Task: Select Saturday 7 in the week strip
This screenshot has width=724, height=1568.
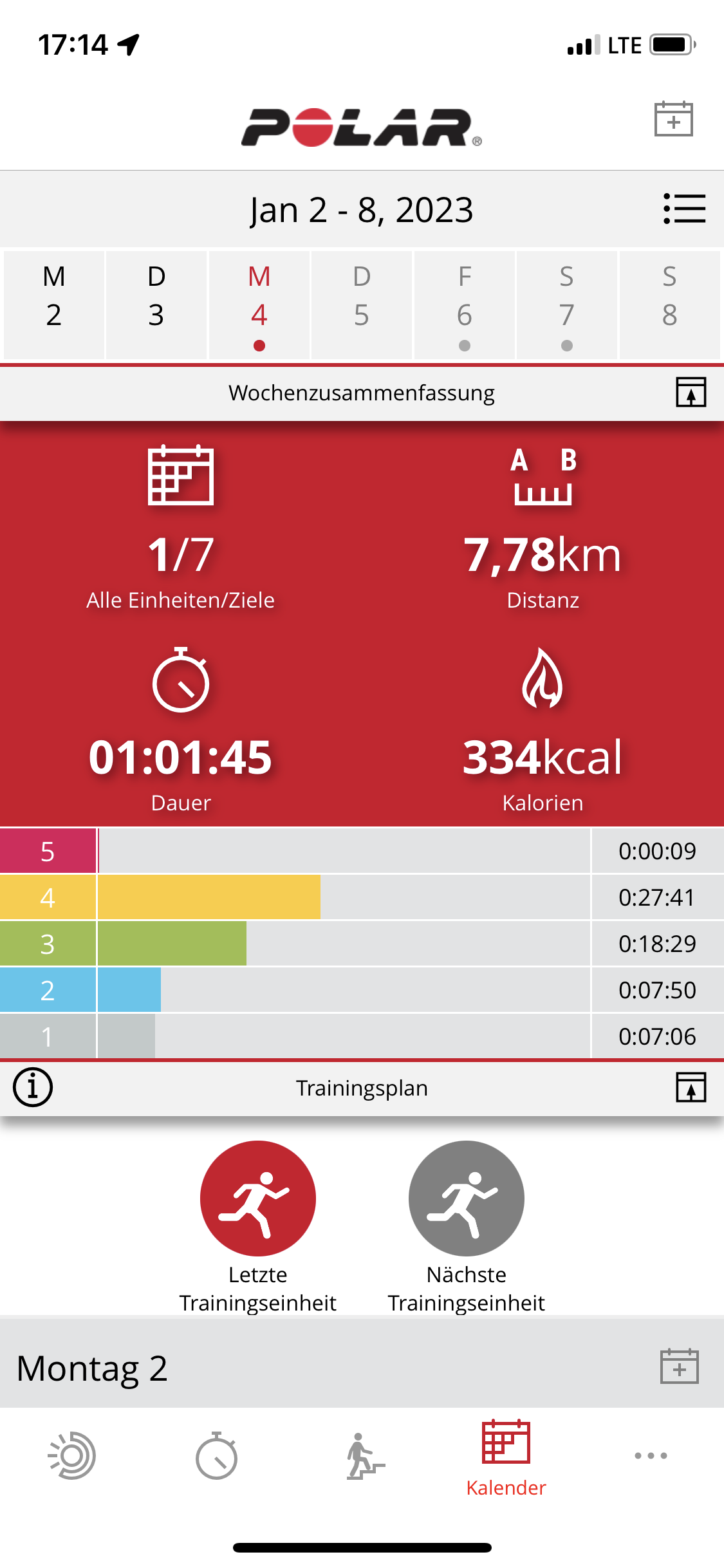Action: point(567,304)
